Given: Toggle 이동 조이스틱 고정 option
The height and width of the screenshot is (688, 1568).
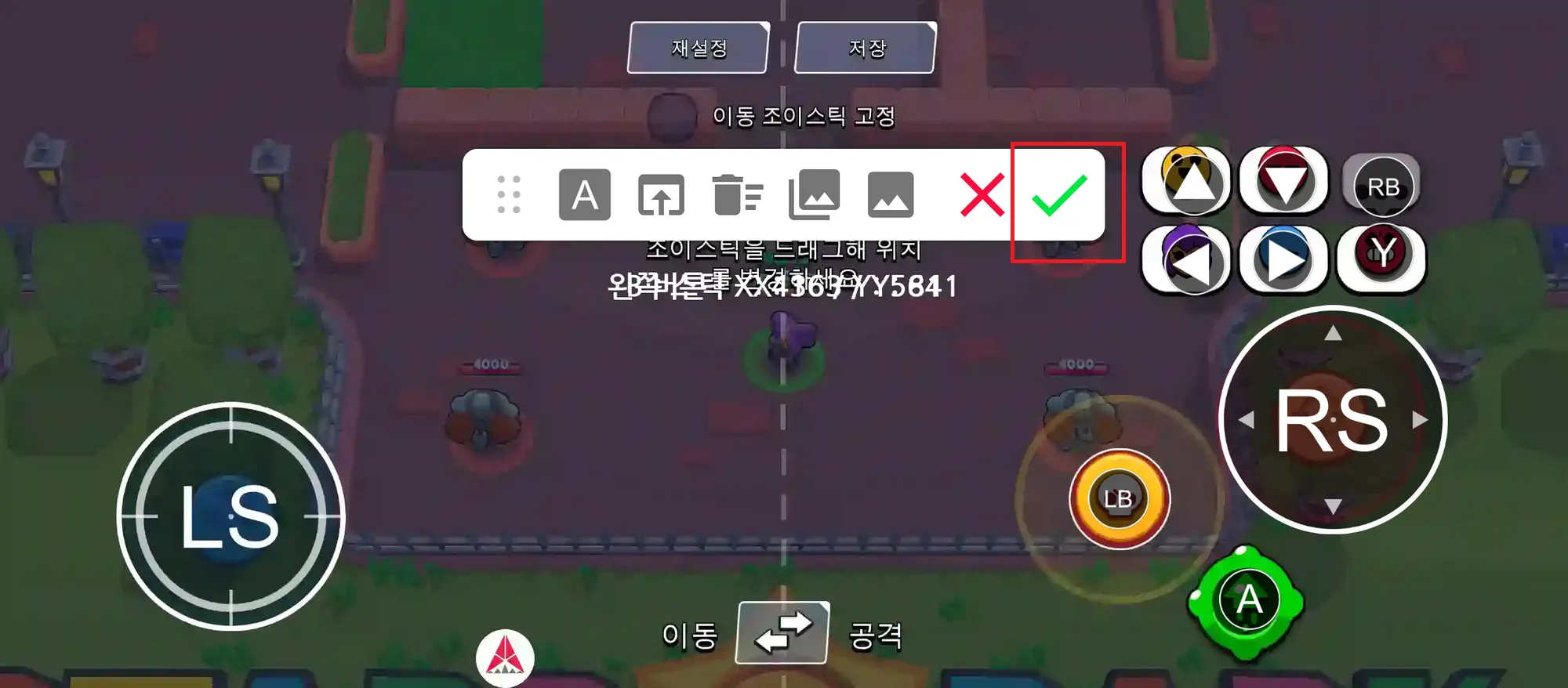Looking at the screenshot, I should tap(672, 116).
